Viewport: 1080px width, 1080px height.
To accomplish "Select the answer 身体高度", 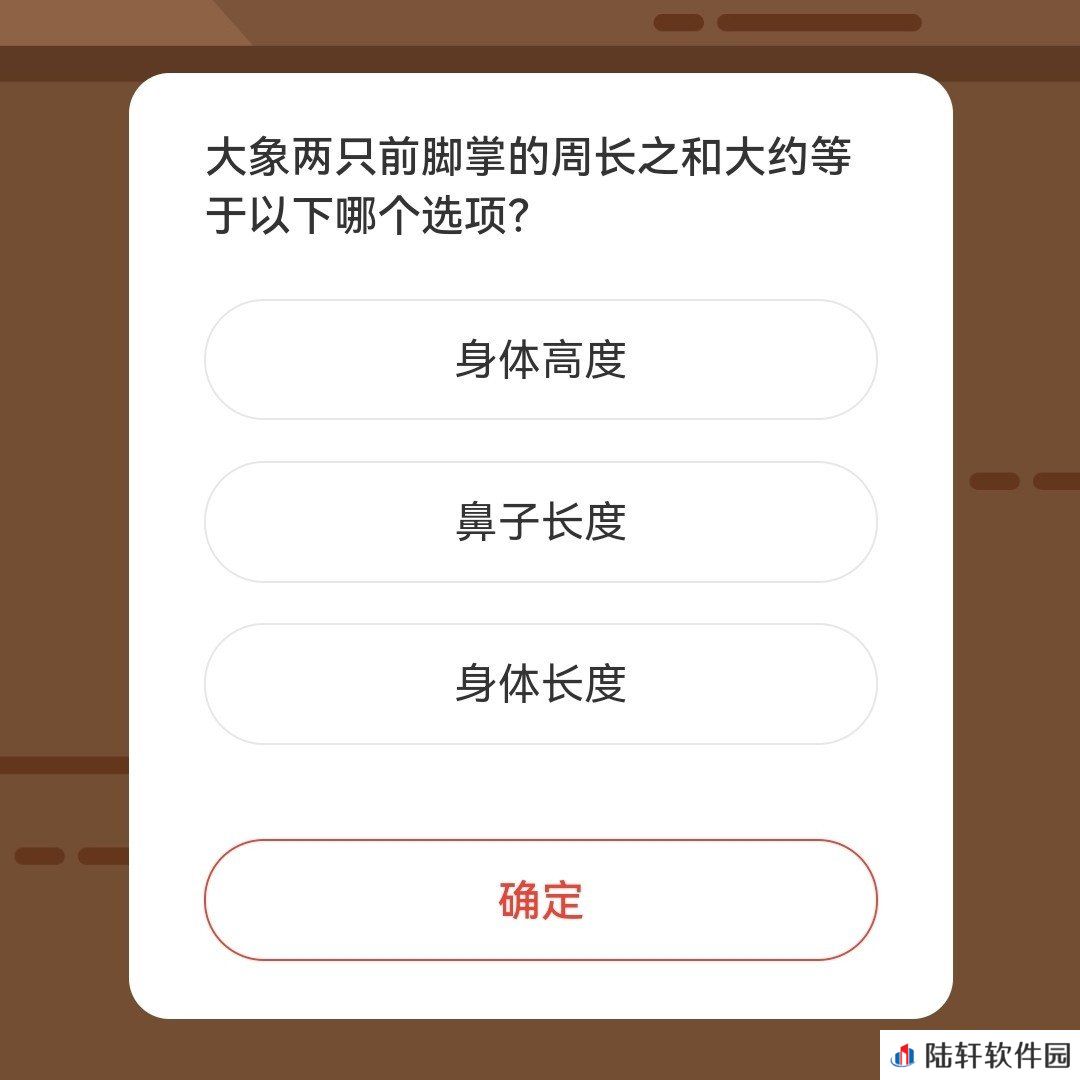I will pyautogui.click(x=540, y=360).
